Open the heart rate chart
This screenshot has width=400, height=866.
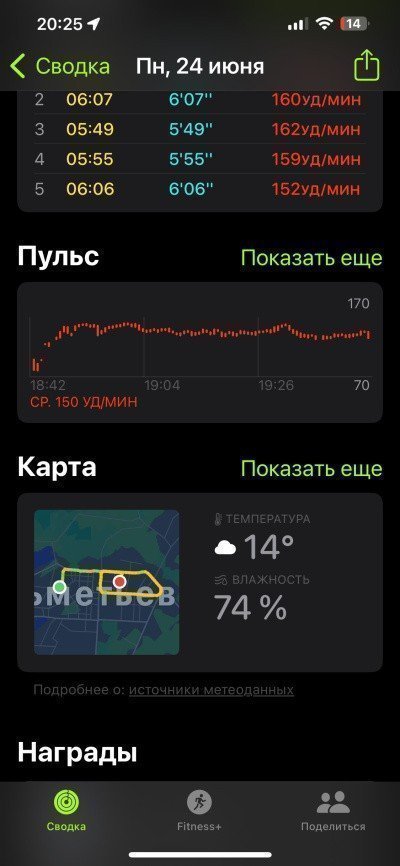[x=200, y=352]
